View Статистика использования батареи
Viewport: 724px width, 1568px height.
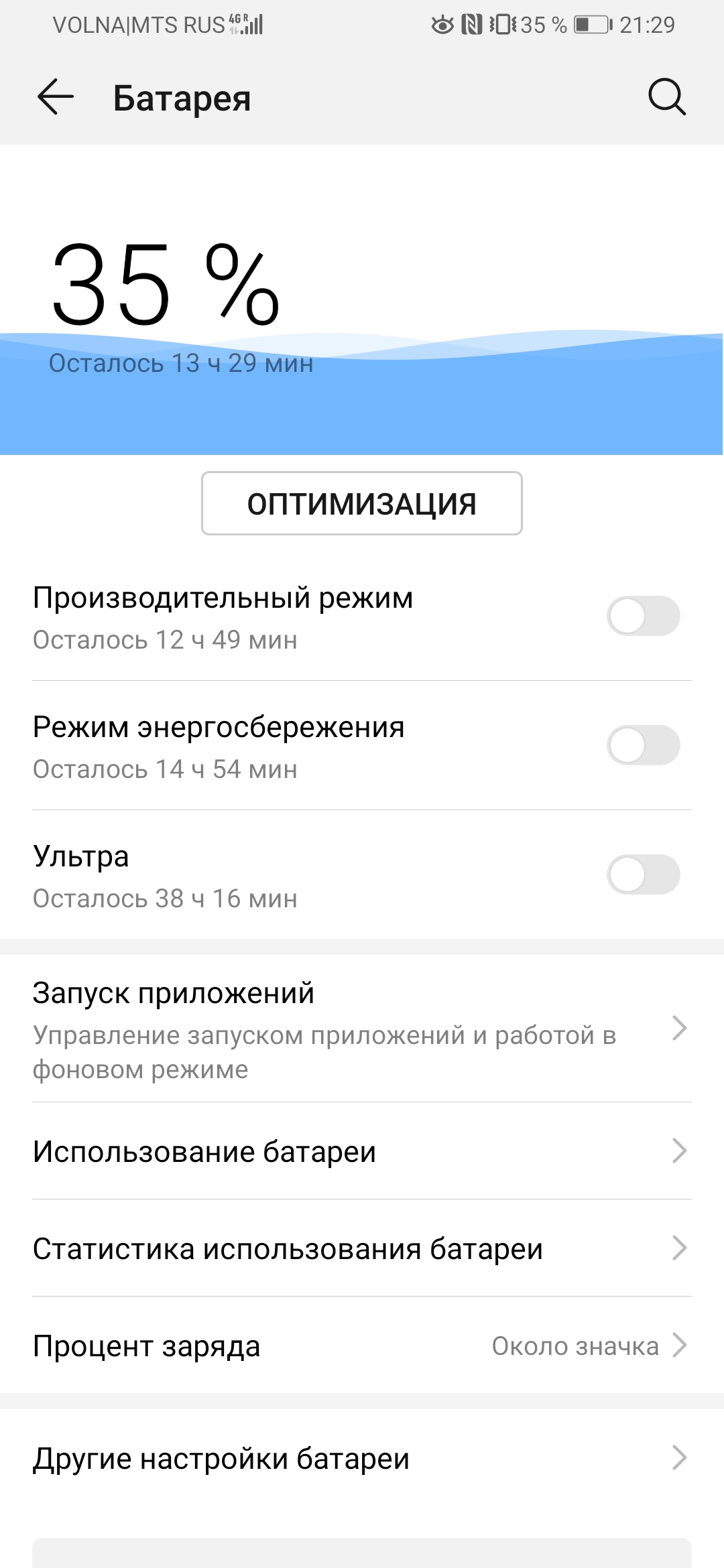point(362,1248)
